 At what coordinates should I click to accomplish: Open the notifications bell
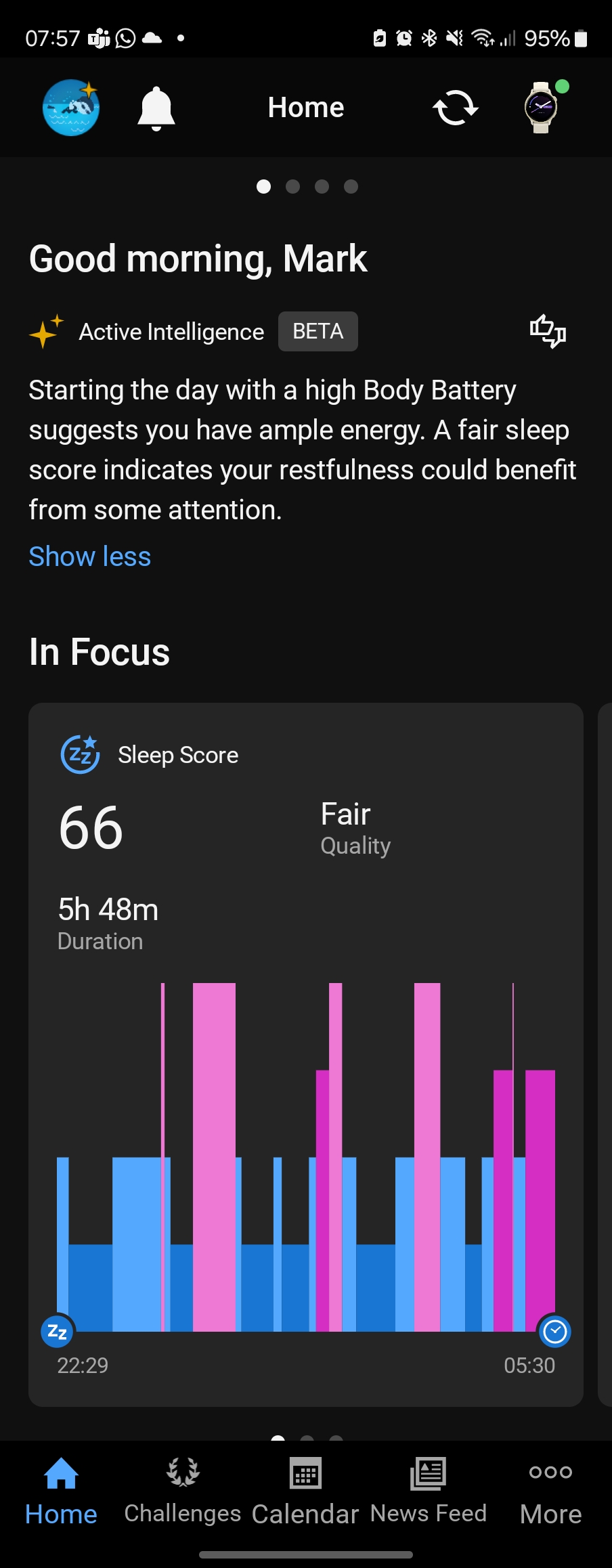pyautogui.click(x=156, y=108)
